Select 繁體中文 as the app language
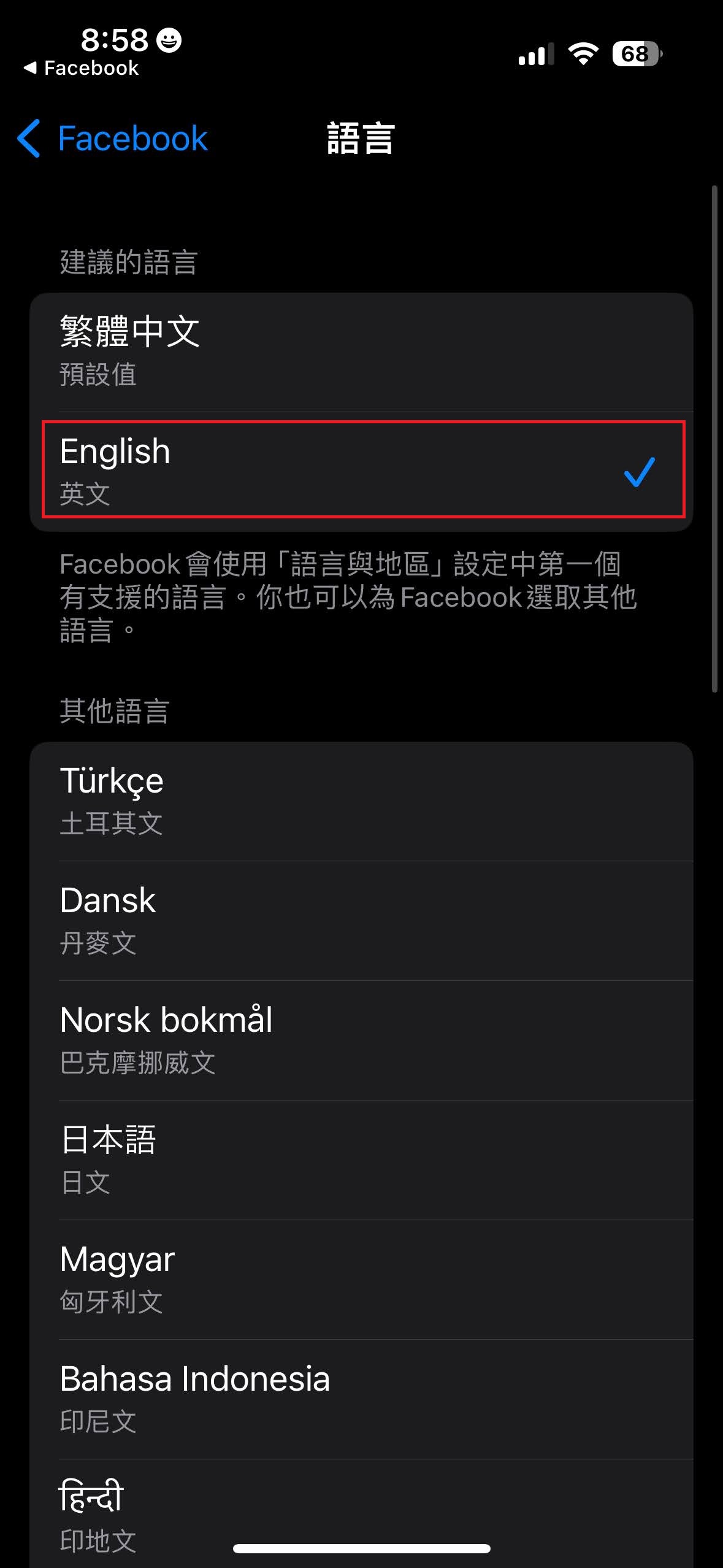This screenshot has height=1568, width=723. pos(361,351)
